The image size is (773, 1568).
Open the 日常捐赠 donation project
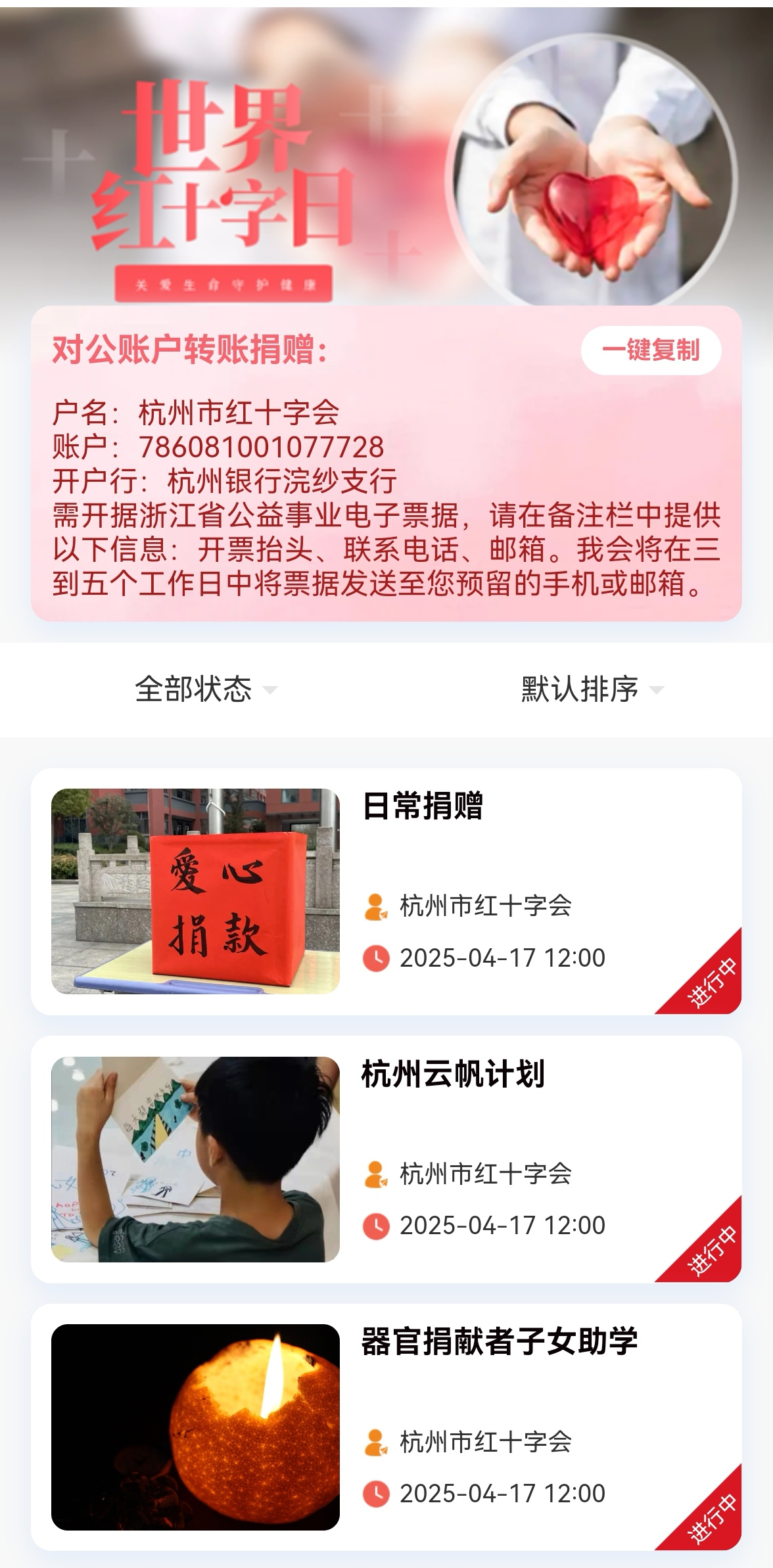pyautogui.click(x=386, y=891)
